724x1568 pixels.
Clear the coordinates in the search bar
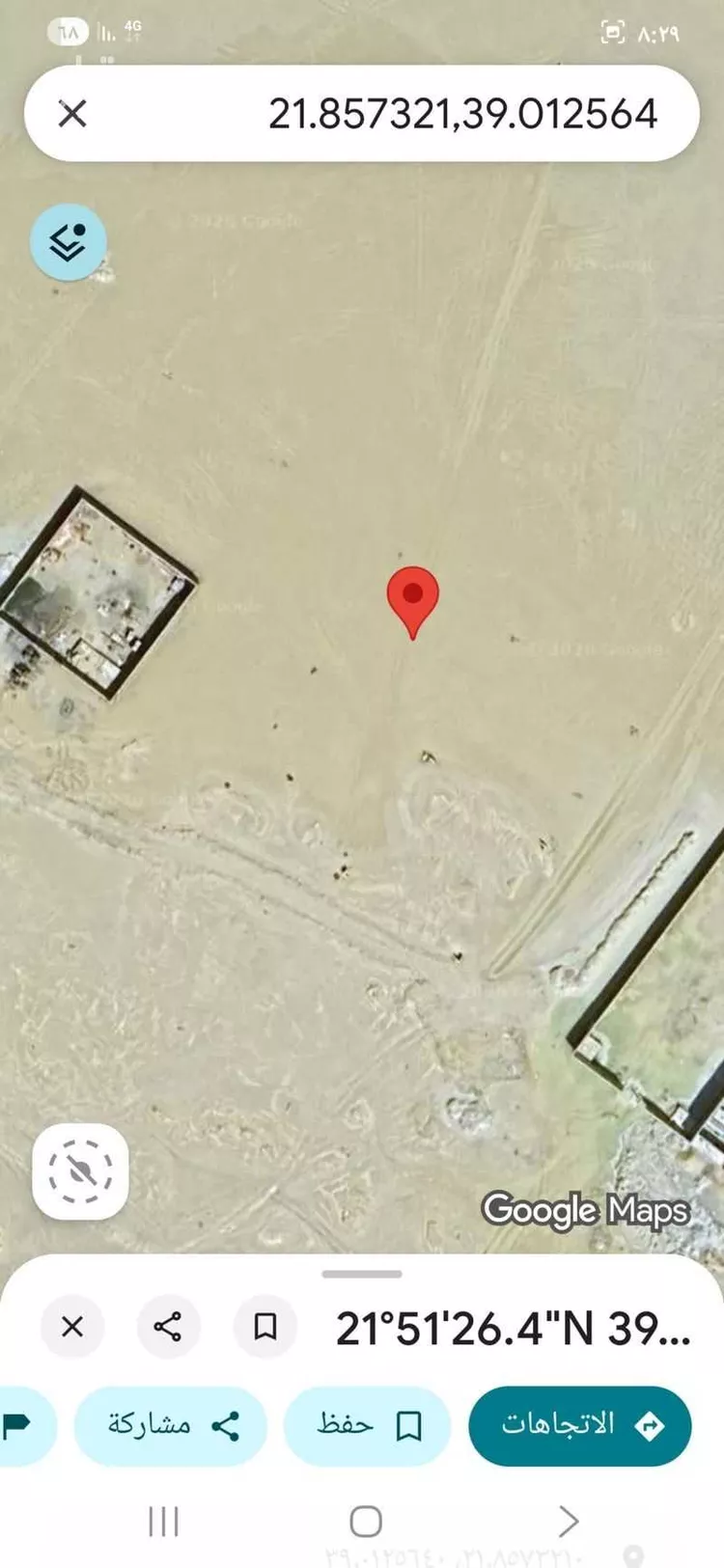coord(72,114)
